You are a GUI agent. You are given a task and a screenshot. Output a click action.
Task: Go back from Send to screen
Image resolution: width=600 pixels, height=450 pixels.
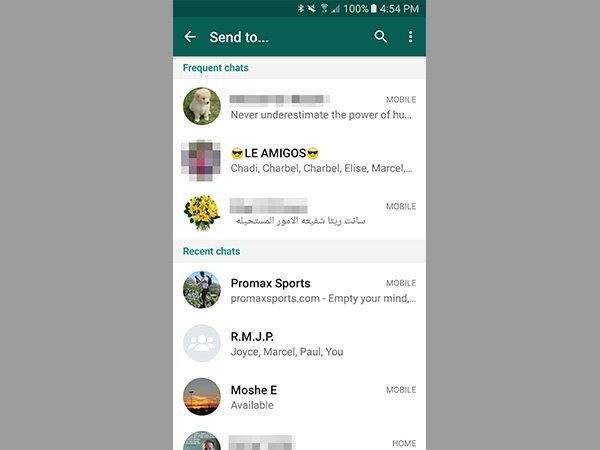tap(190, 37)
